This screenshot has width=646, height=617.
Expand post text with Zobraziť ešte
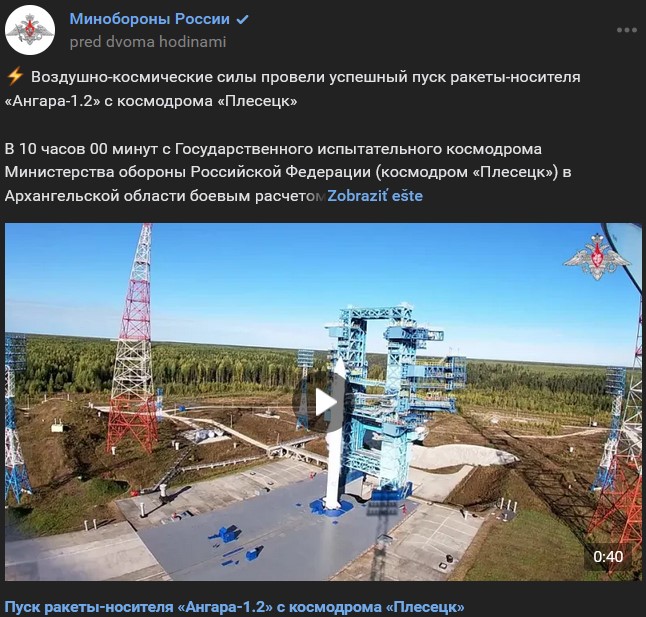coord(375,196)
